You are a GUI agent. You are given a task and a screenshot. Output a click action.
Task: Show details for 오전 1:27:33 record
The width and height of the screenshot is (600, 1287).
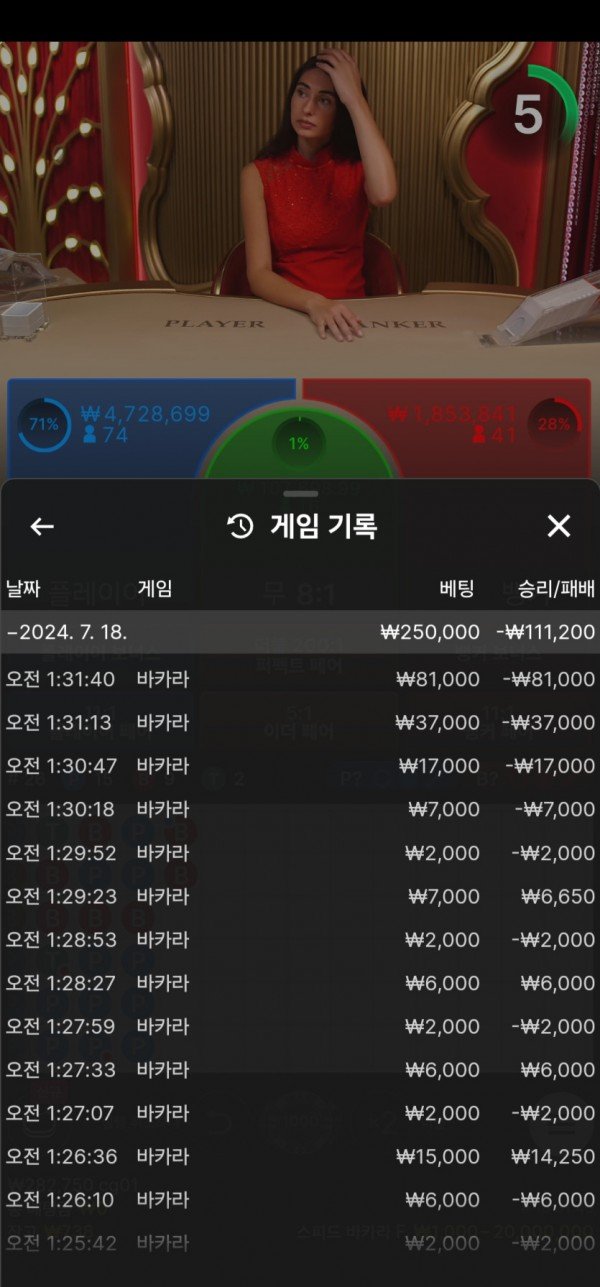tap(300, 1070)
